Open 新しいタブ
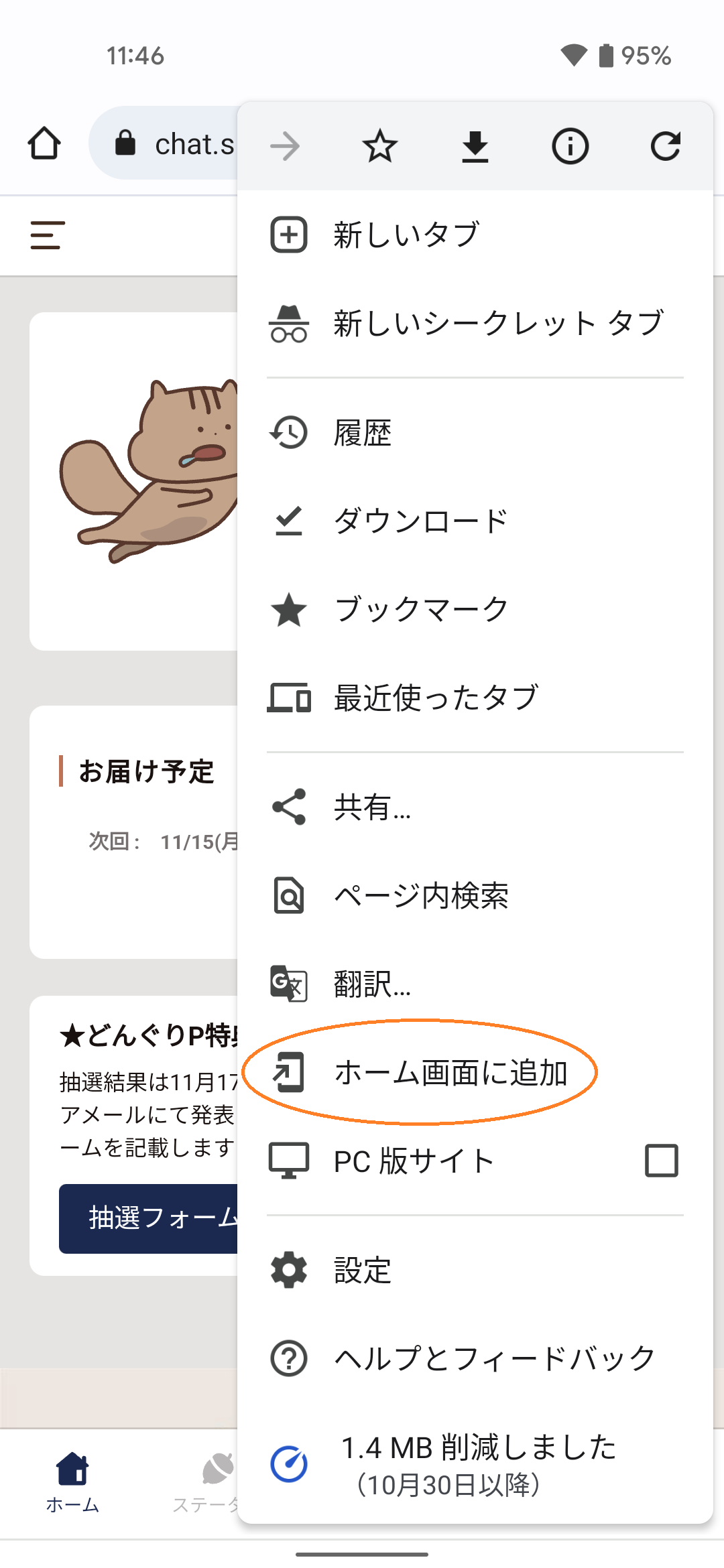Viewport: 724px width, 1568px height. click(x=406, y=235)
